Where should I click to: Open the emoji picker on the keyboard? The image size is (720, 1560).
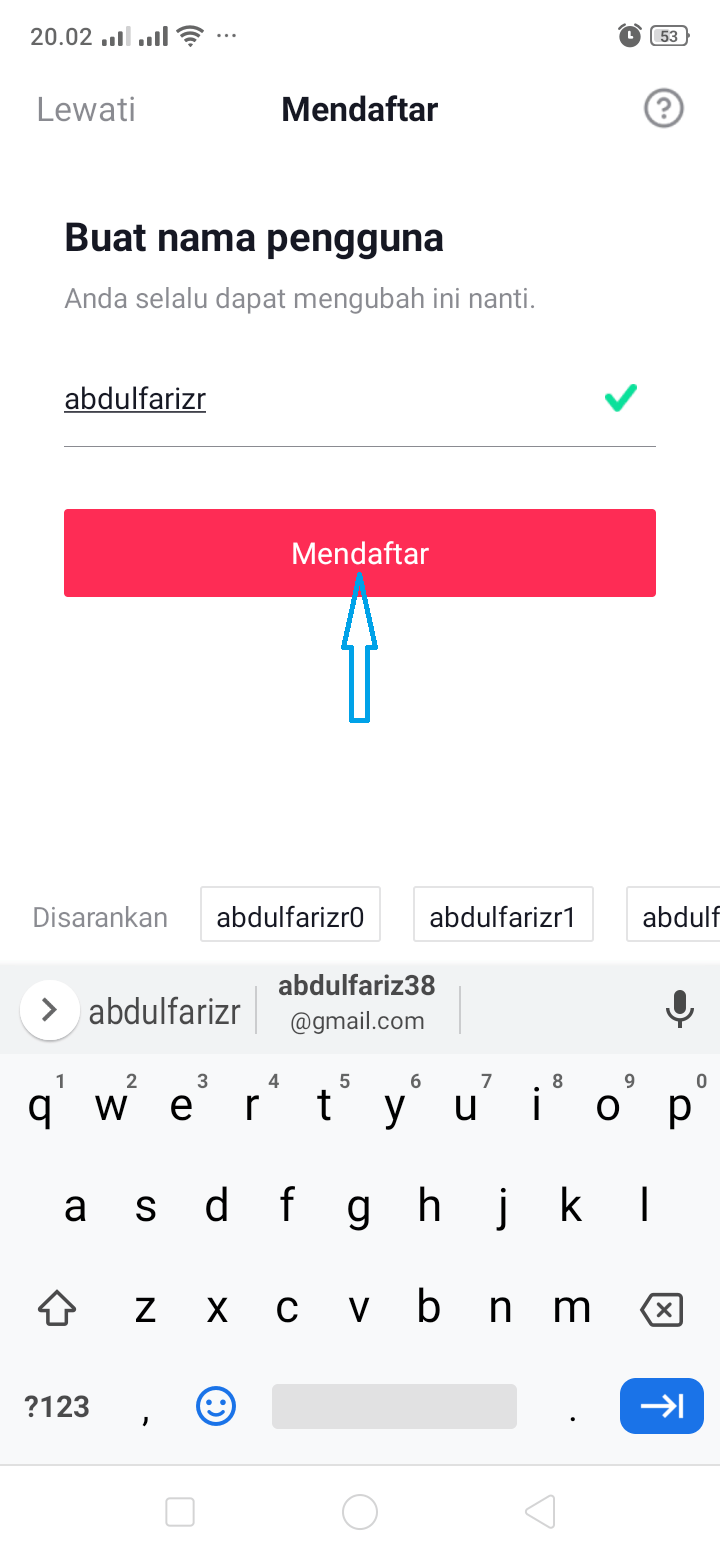click(x=215, y=1406)
